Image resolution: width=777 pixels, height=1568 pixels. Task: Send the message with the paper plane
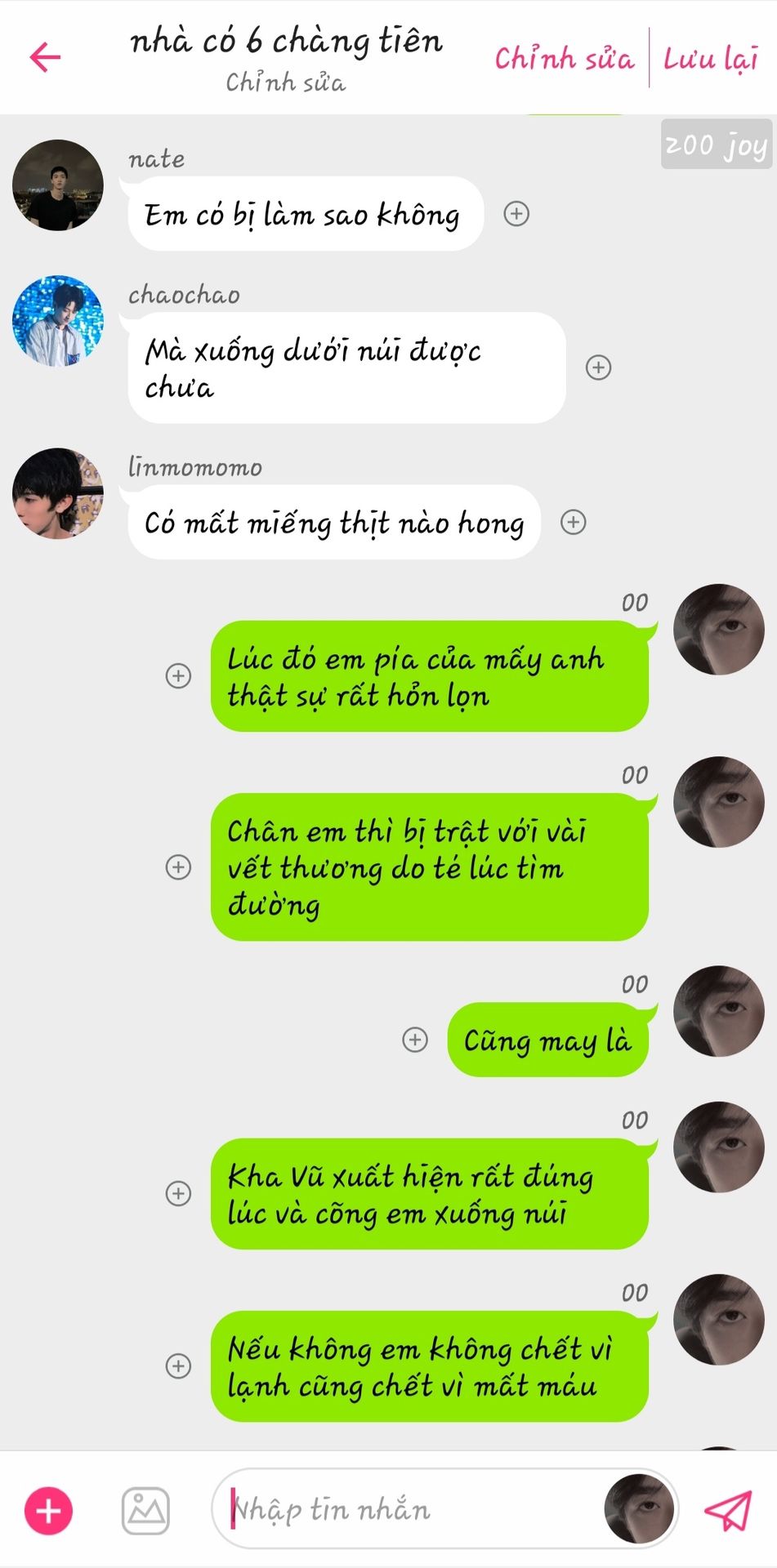point(727,1511)
